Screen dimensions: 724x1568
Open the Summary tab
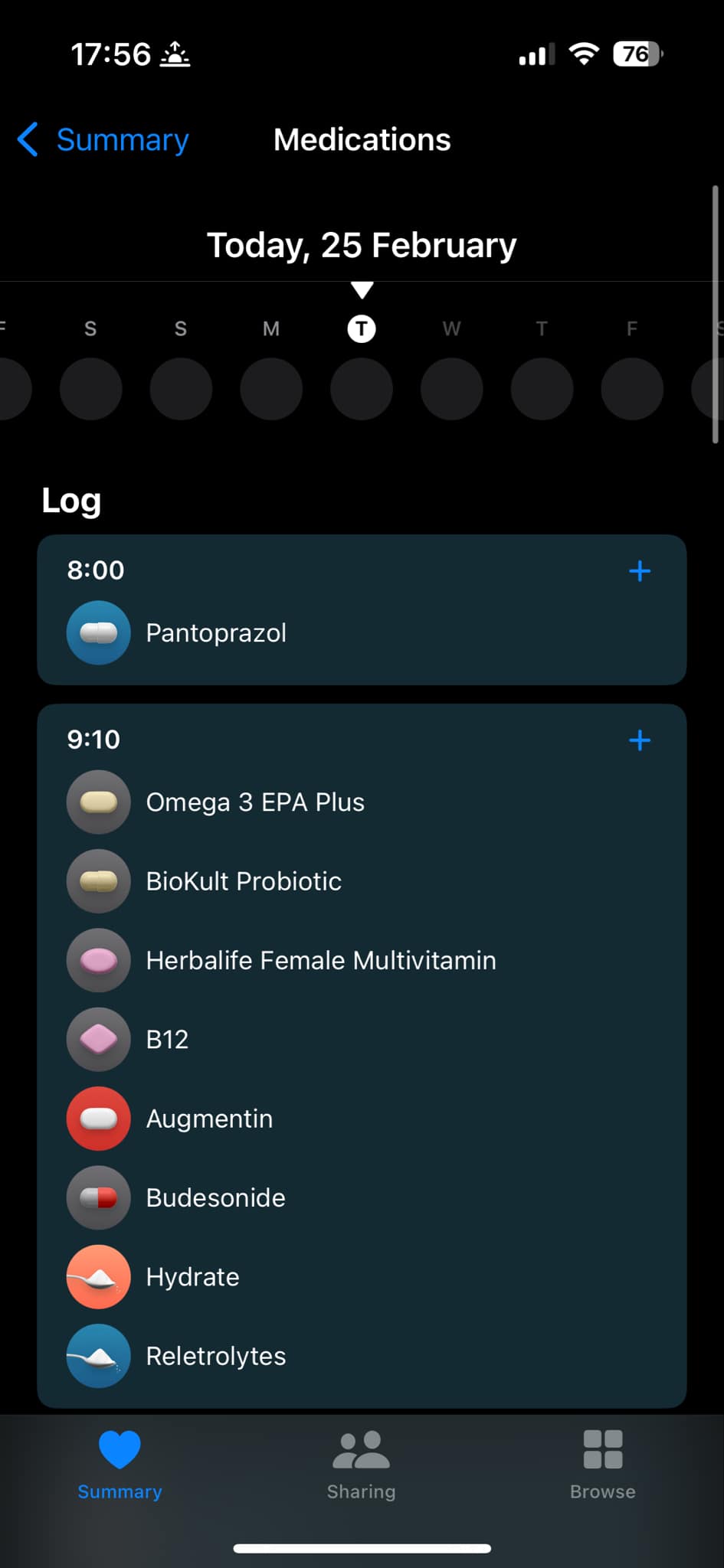120,1465
